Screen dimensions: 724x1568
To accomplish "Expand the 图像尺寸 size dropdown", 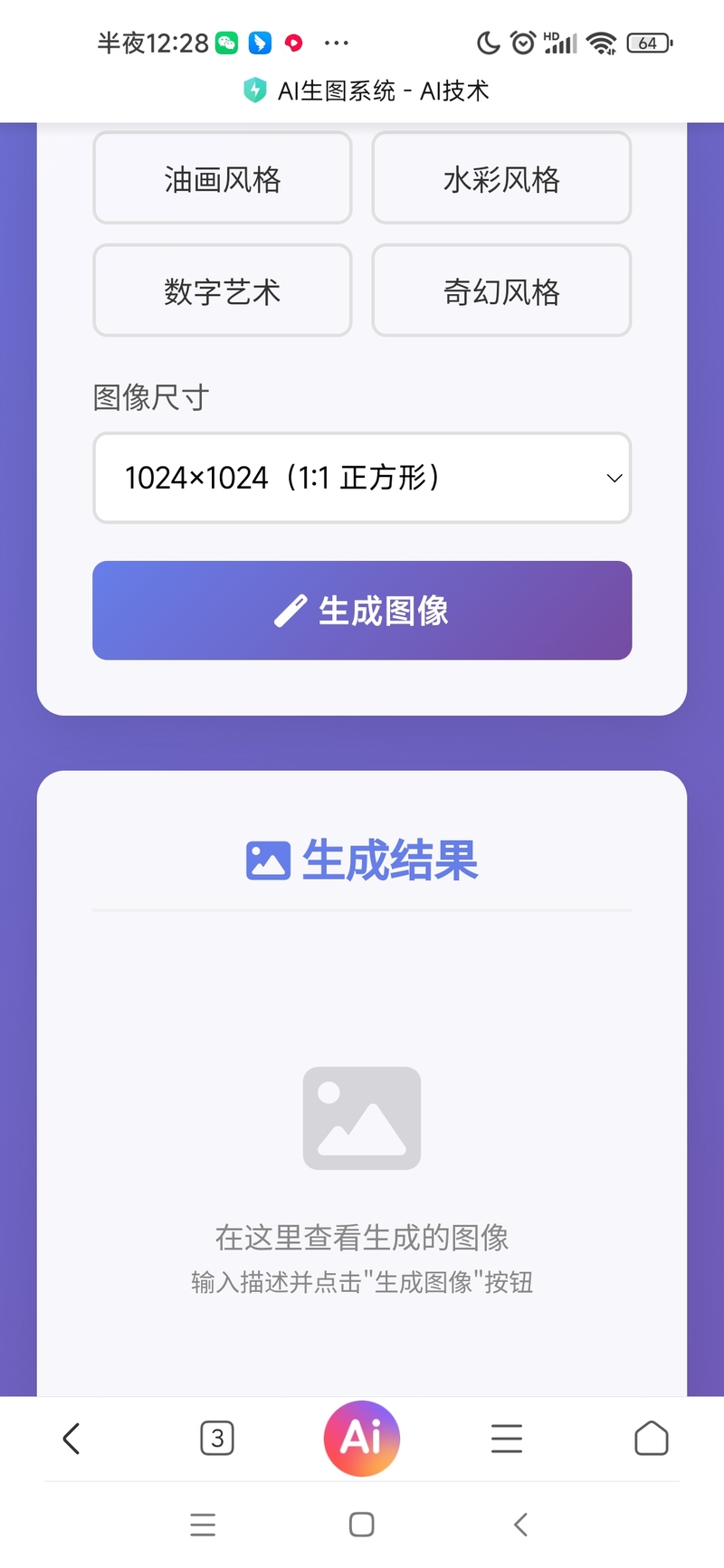I will [x=362, y=478].
